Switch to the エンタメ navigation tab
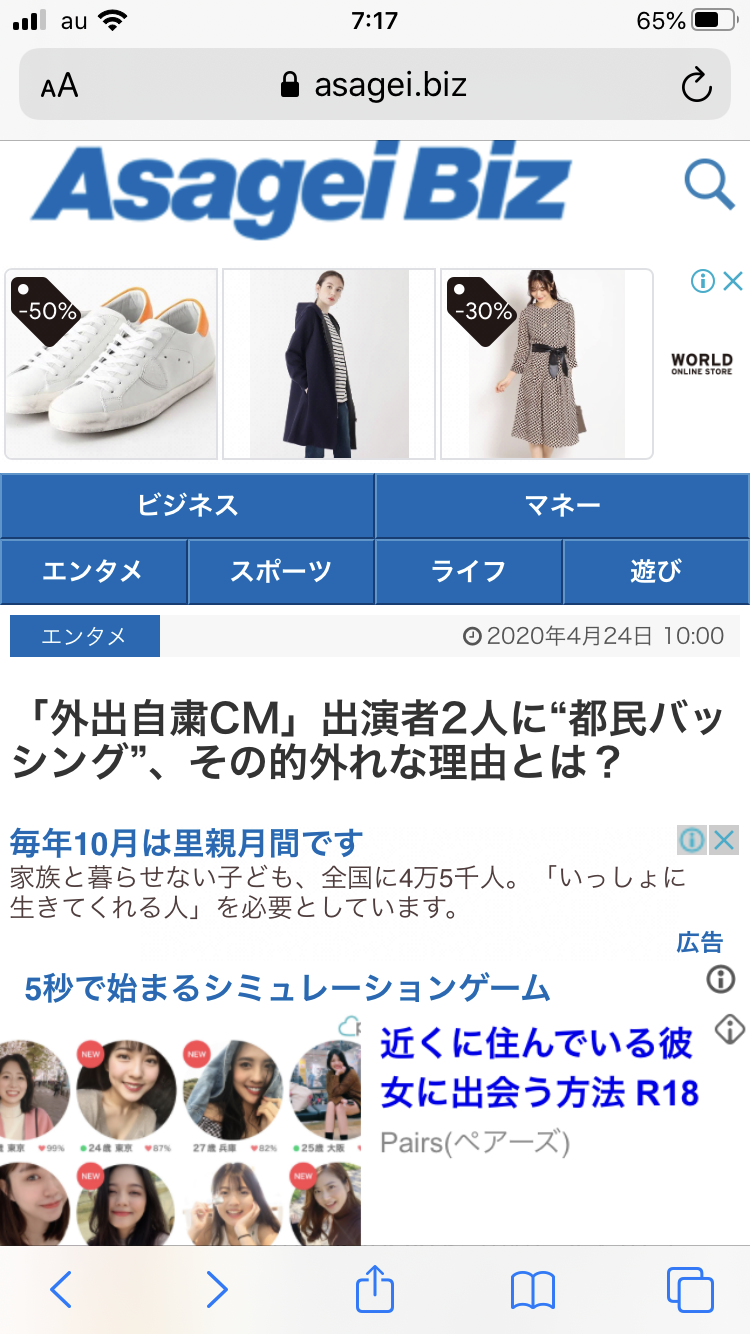750x1334 pixels. 93,572
